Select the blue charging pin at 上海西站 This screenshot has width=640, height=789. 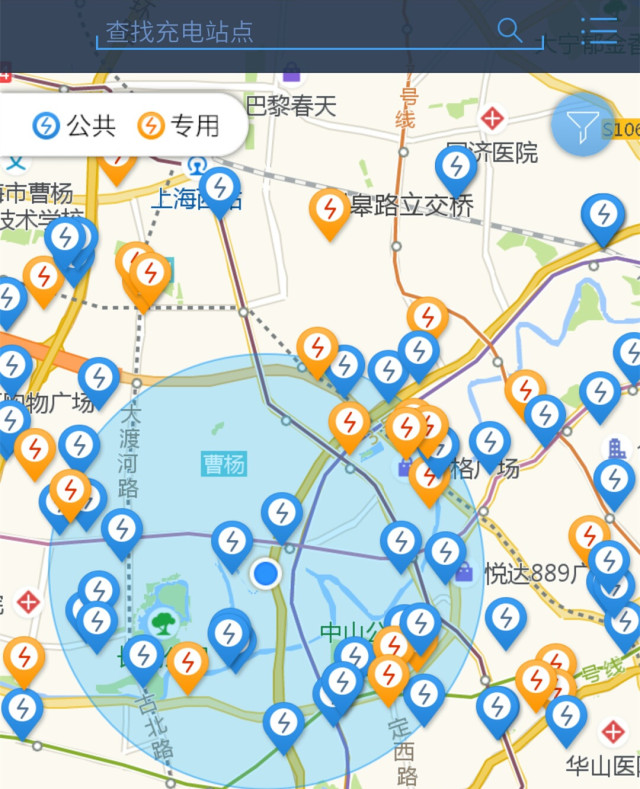coord(219,187)
